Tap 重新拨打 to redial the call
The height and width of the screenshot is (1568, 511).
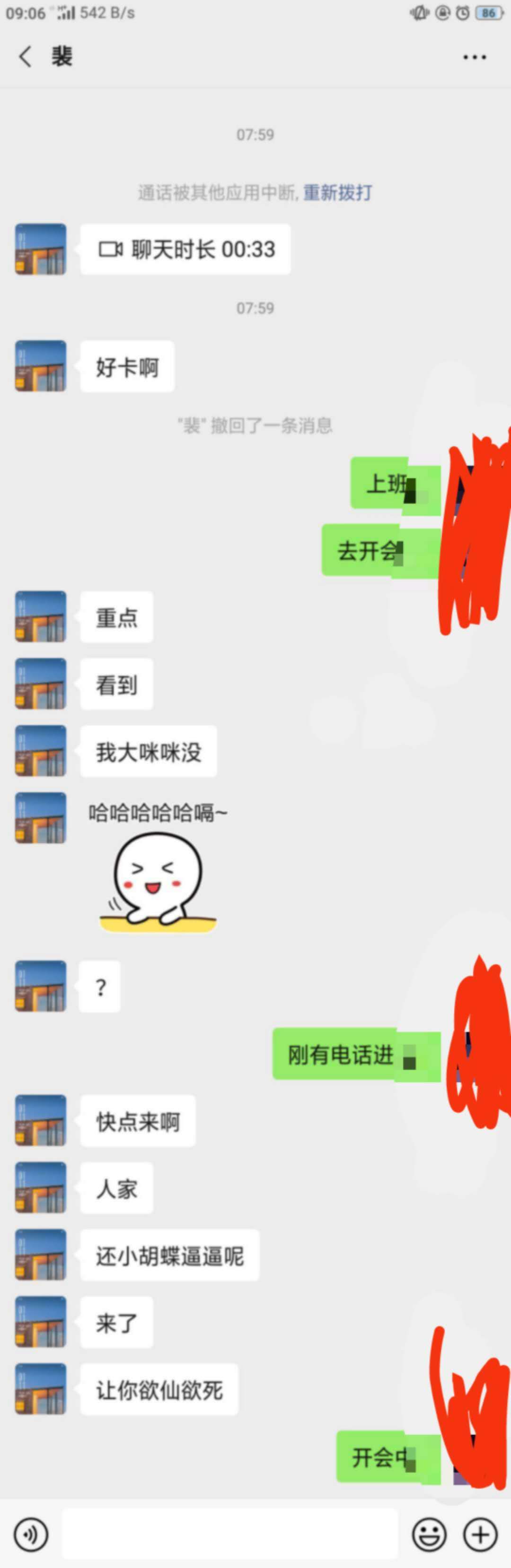tap(337, 193)
